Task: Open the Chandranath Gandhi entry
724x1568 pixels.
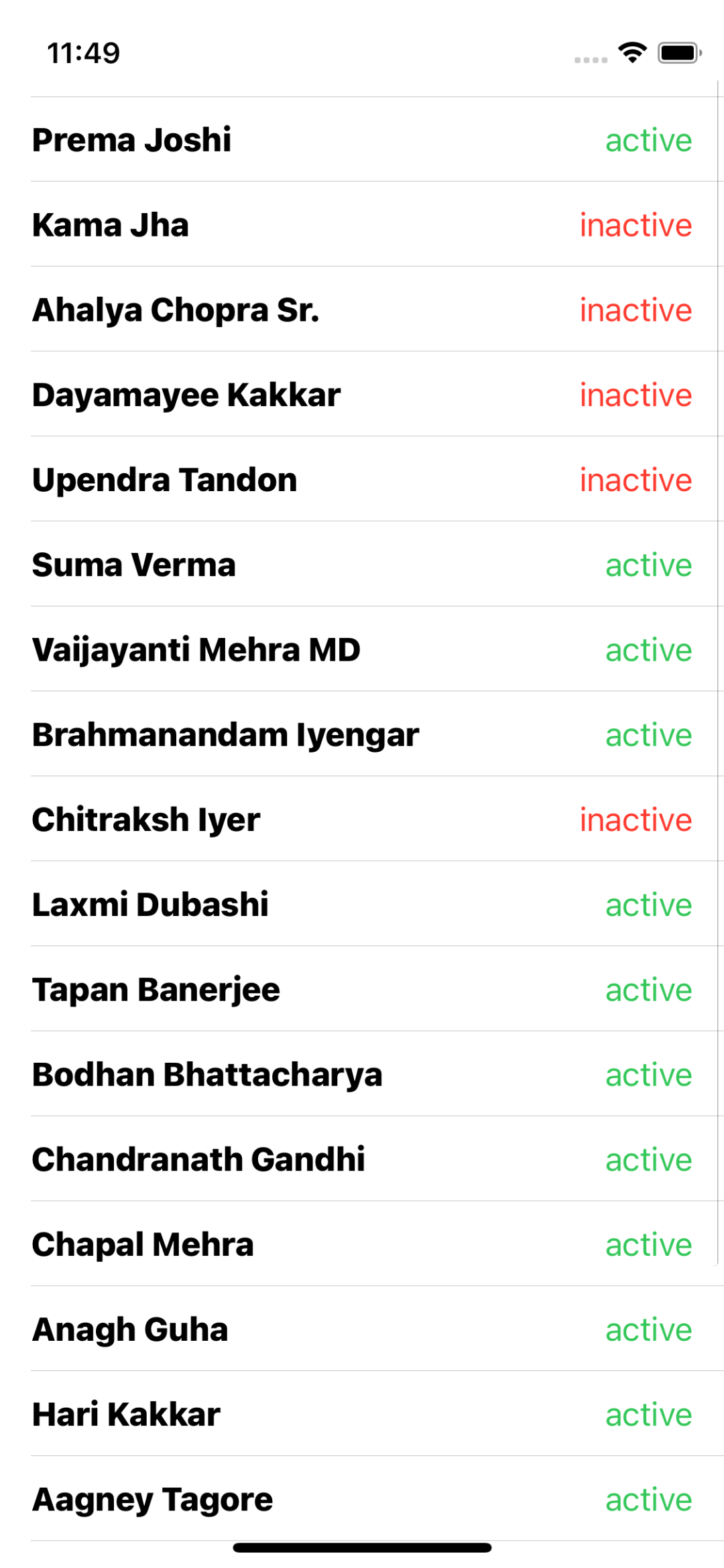Action: tap(362, 1160)
